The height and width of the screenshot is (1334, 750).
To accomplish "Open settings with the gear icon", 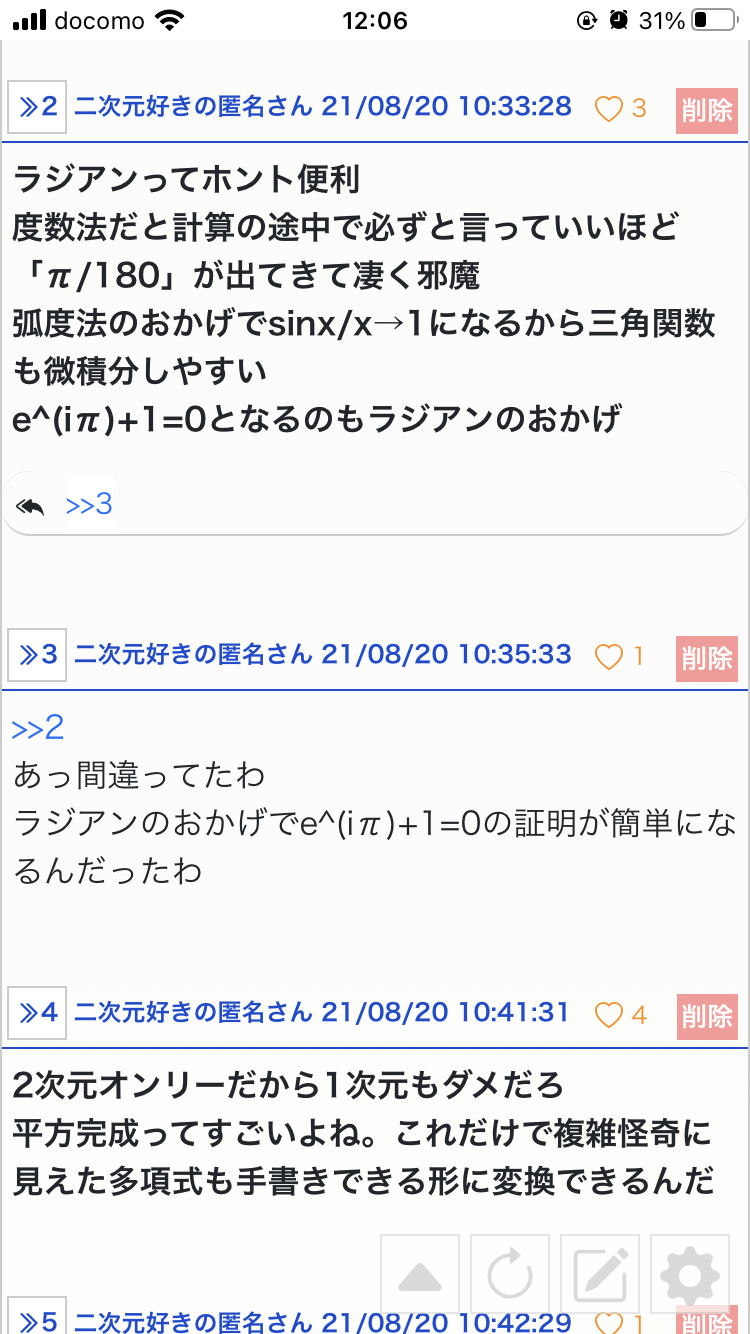I will 690,1274.
